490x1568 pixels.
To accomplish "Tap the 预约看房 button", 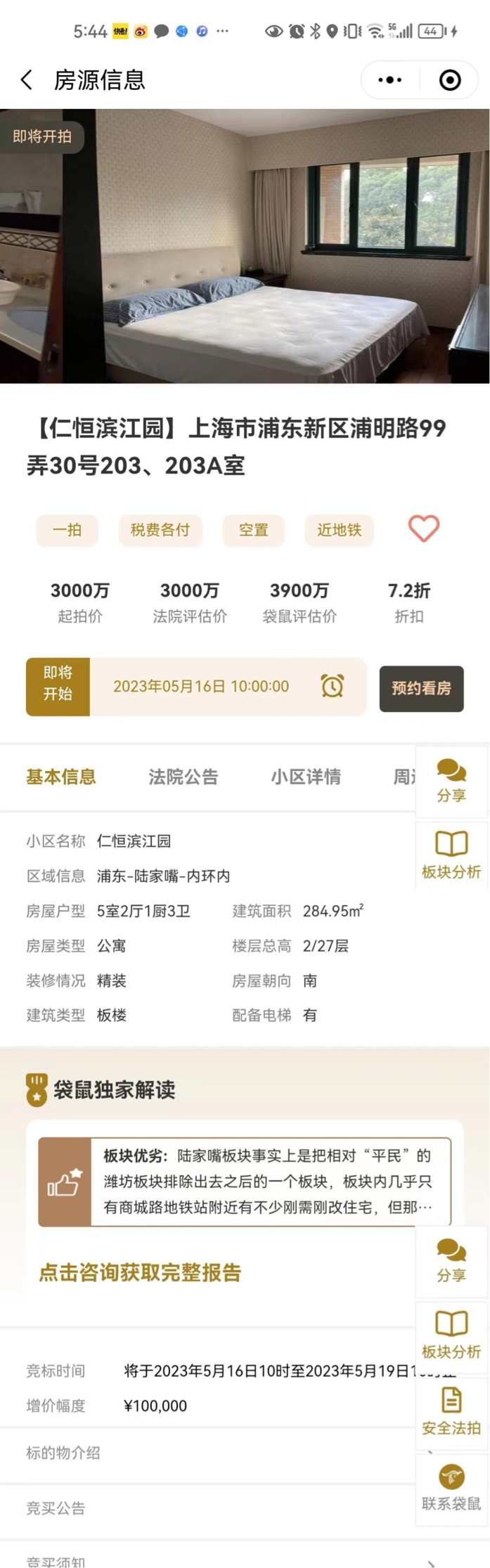I will click(x=421, y=688).
